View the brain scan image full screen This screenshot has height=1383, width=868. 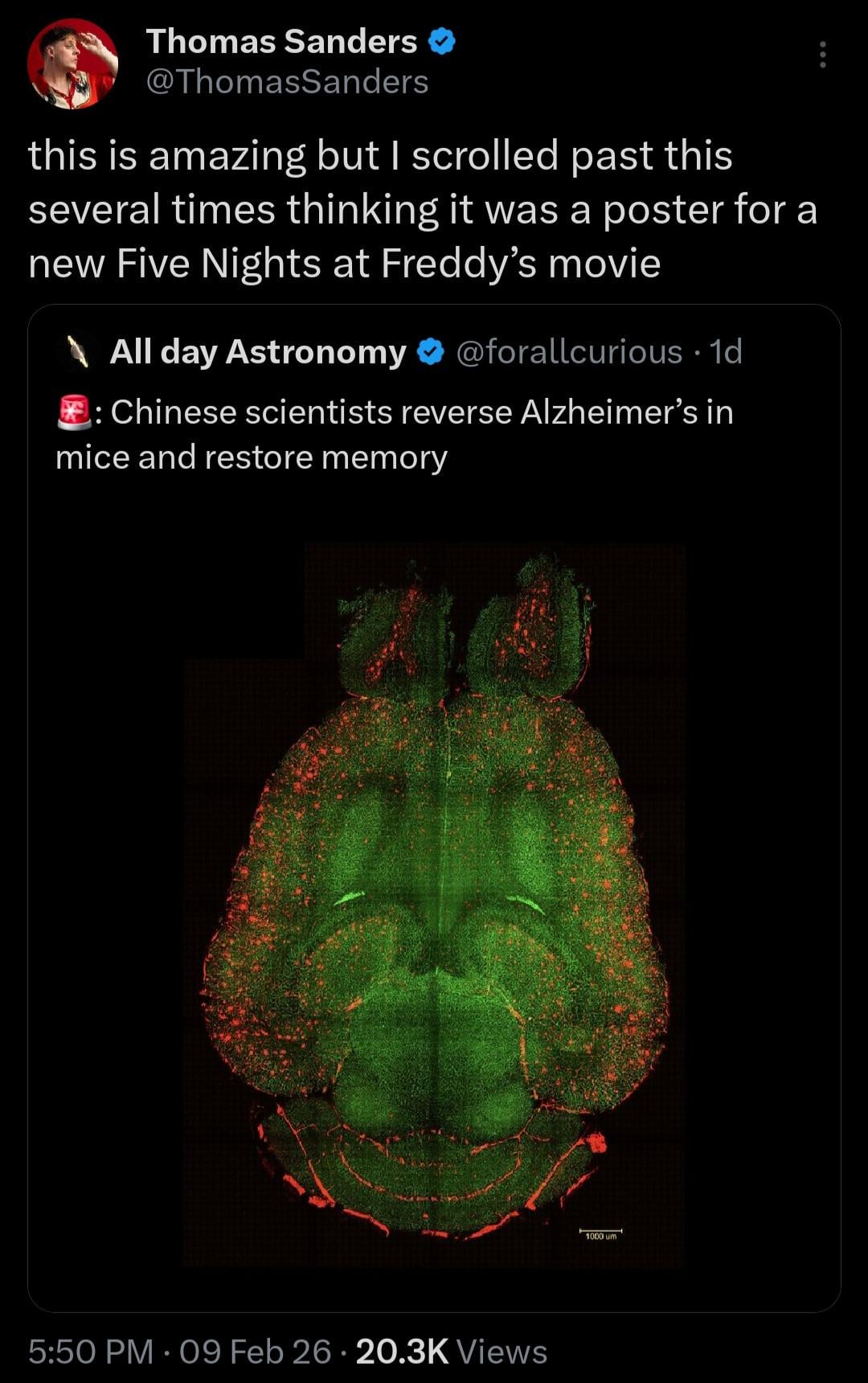click(434, 901)
